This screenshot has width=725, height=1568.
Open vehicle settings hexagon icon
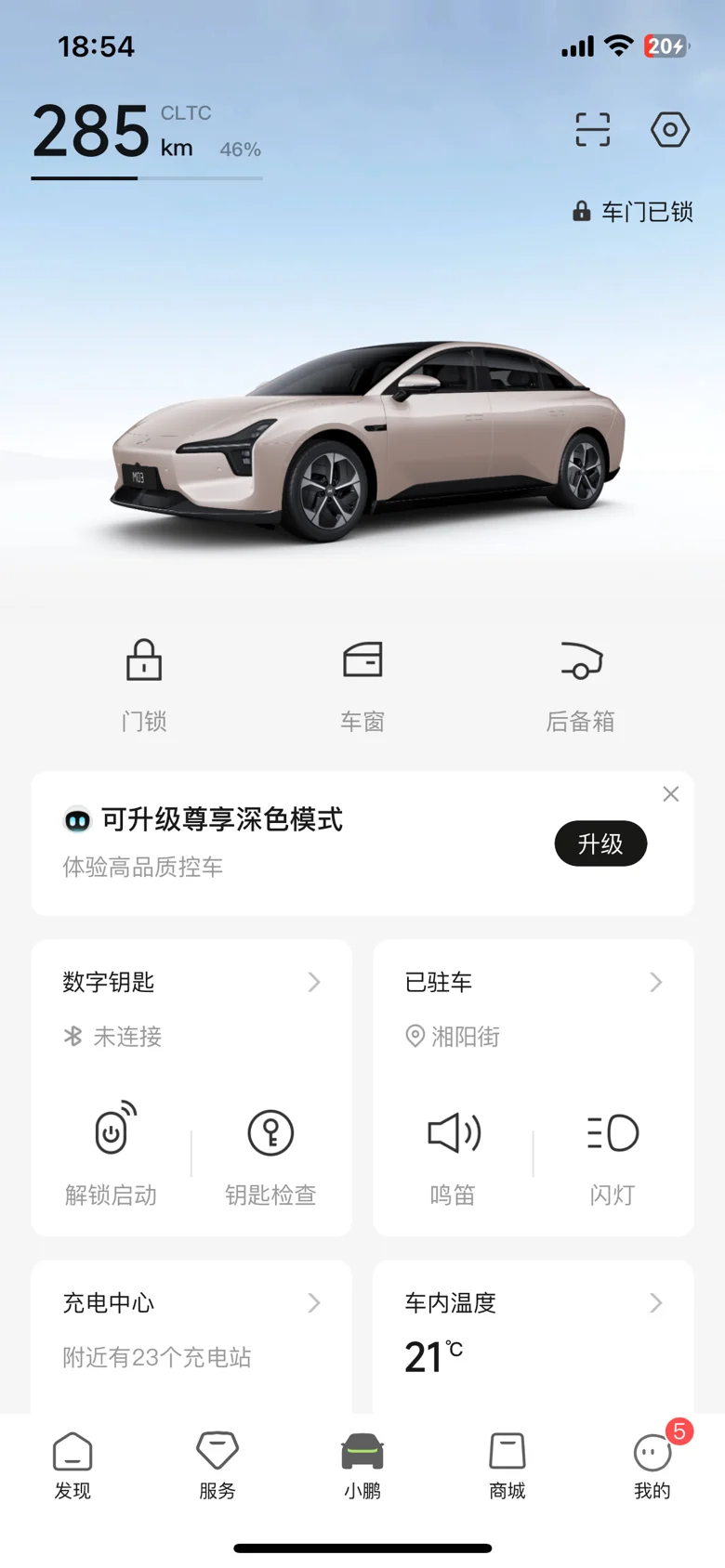tap(669, 129)
